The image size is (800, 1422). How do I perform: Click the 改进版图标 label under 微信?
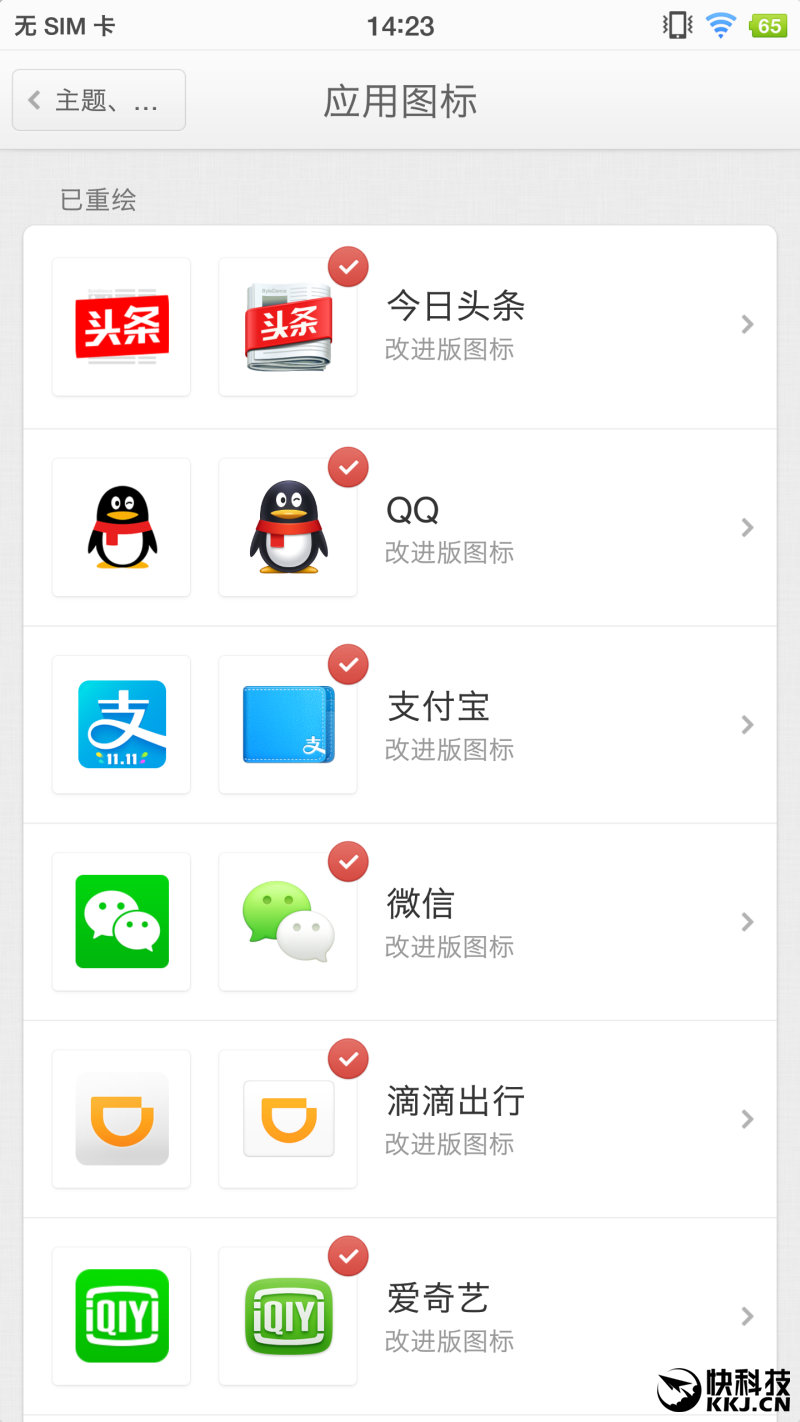click(449, 947)
